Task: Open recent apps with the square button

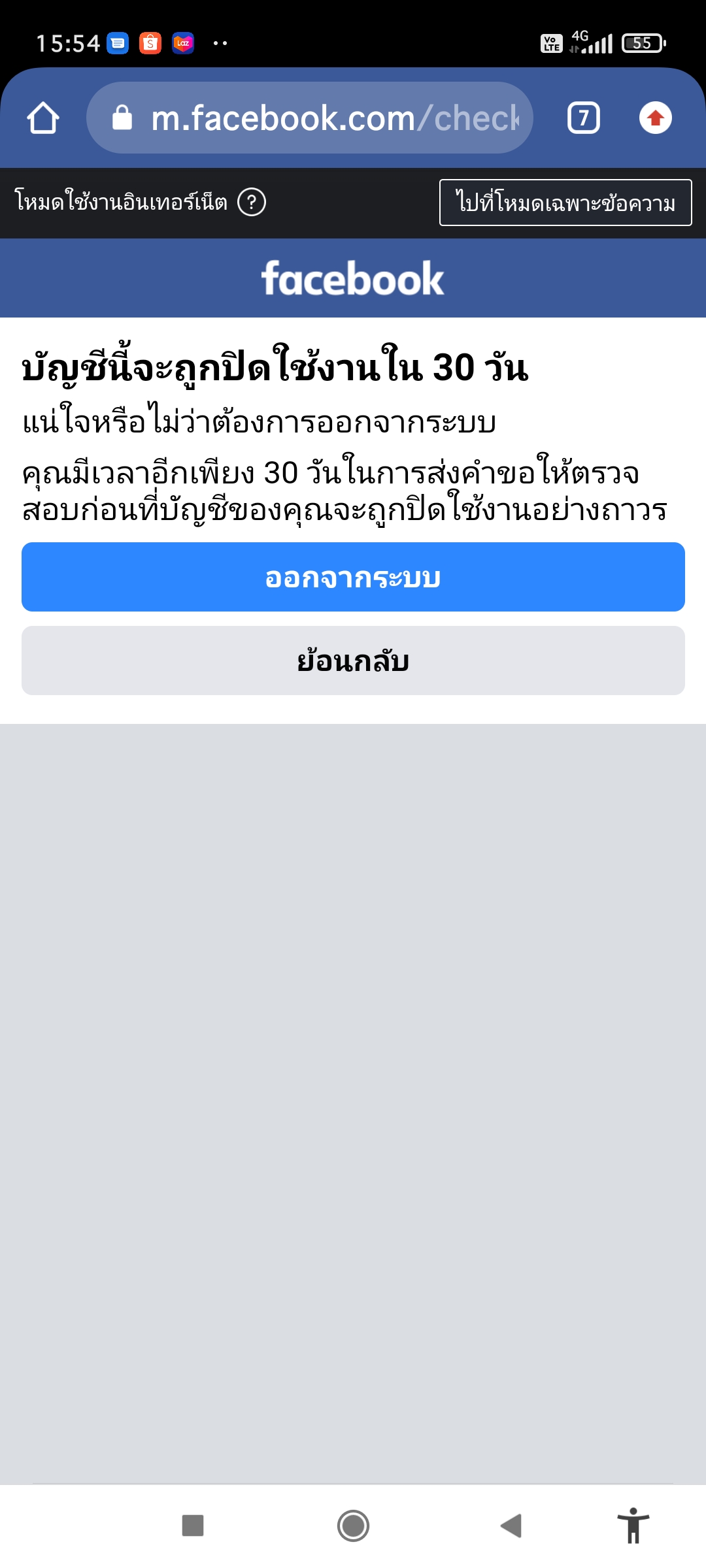Action: (193, 1526)
